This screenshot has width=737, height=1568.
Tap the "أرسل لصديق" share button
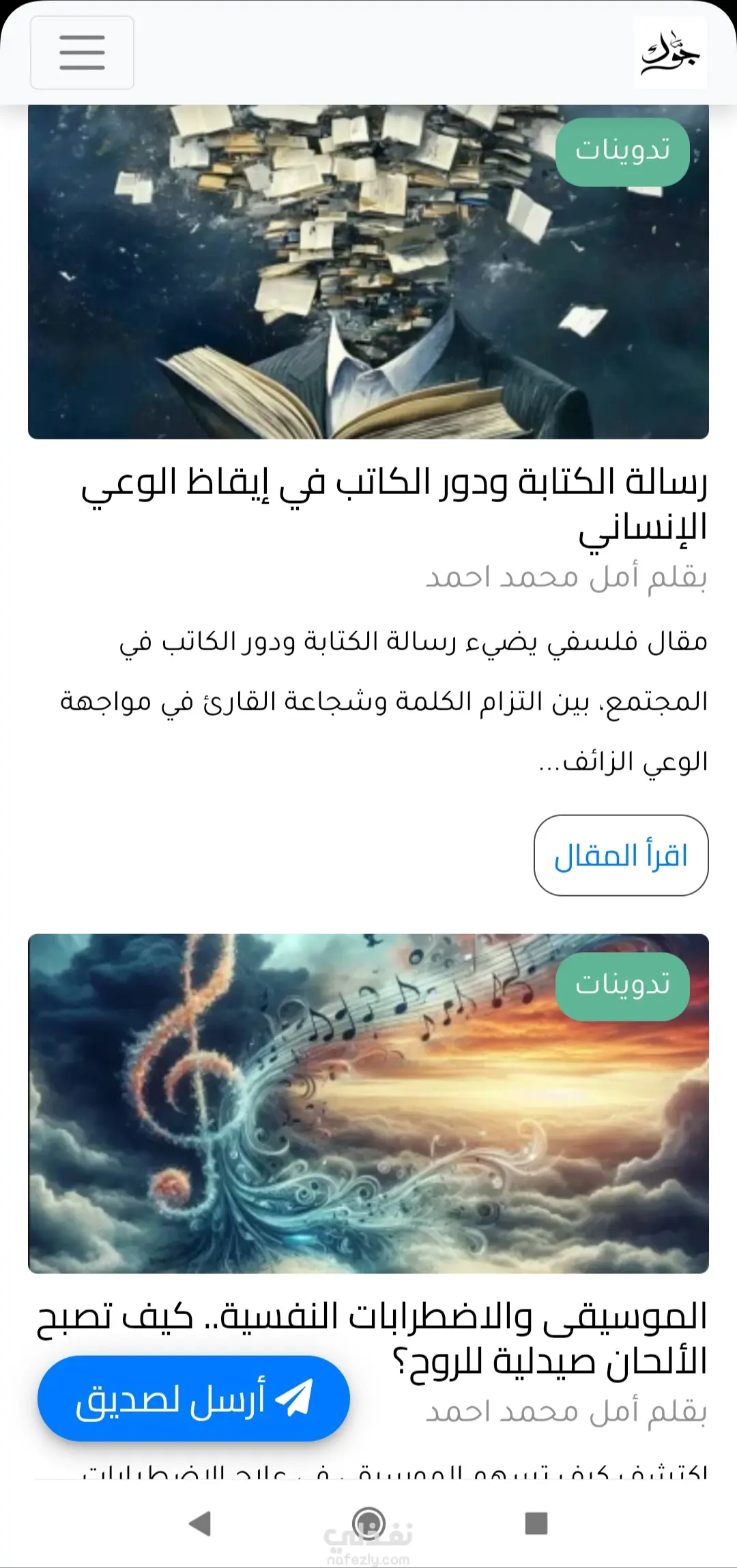click(x=194, y=1398)
